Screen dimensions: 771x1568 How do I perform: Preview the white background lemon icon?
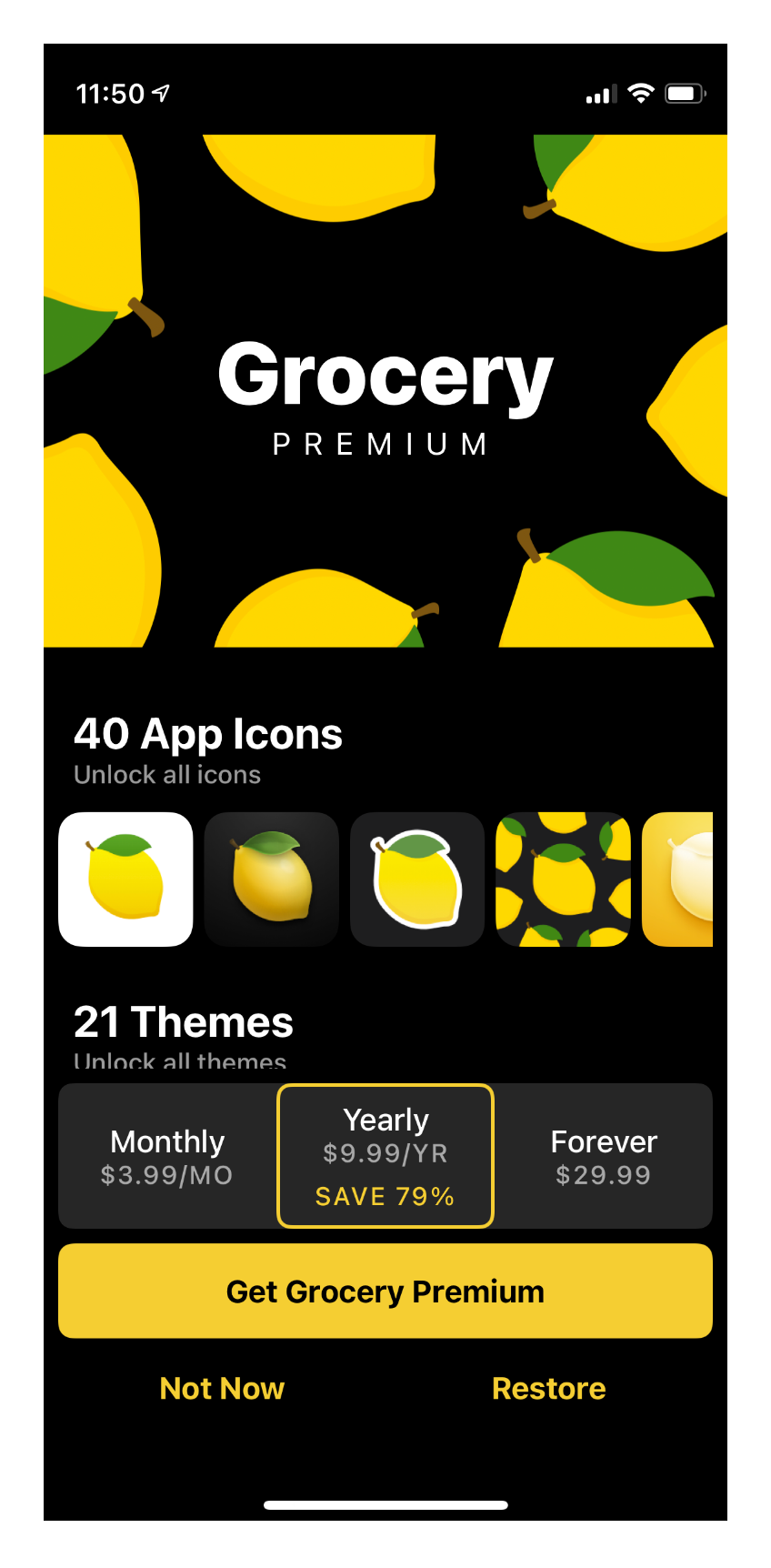pos(125,879)
